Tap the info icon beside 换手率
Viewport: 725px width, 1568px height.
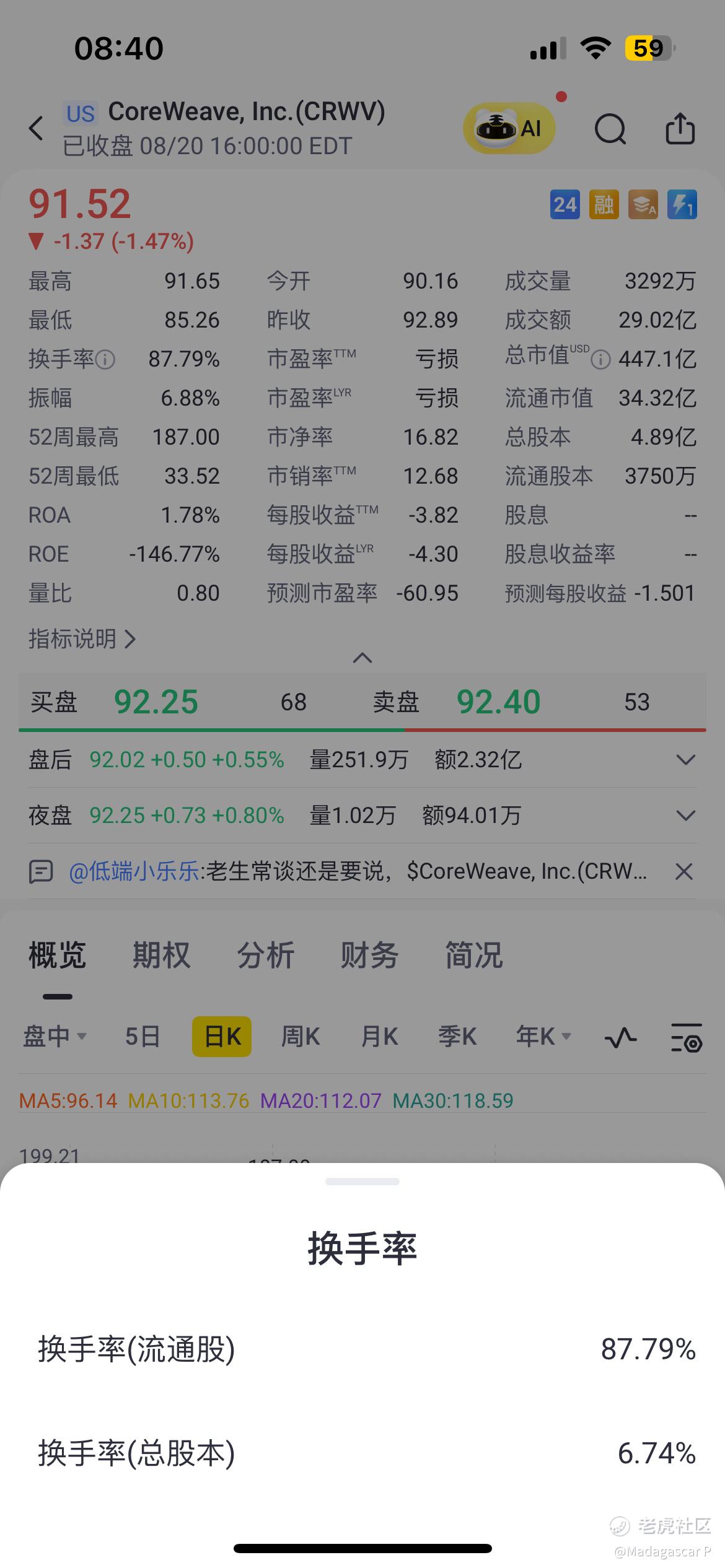coord(105,360)
